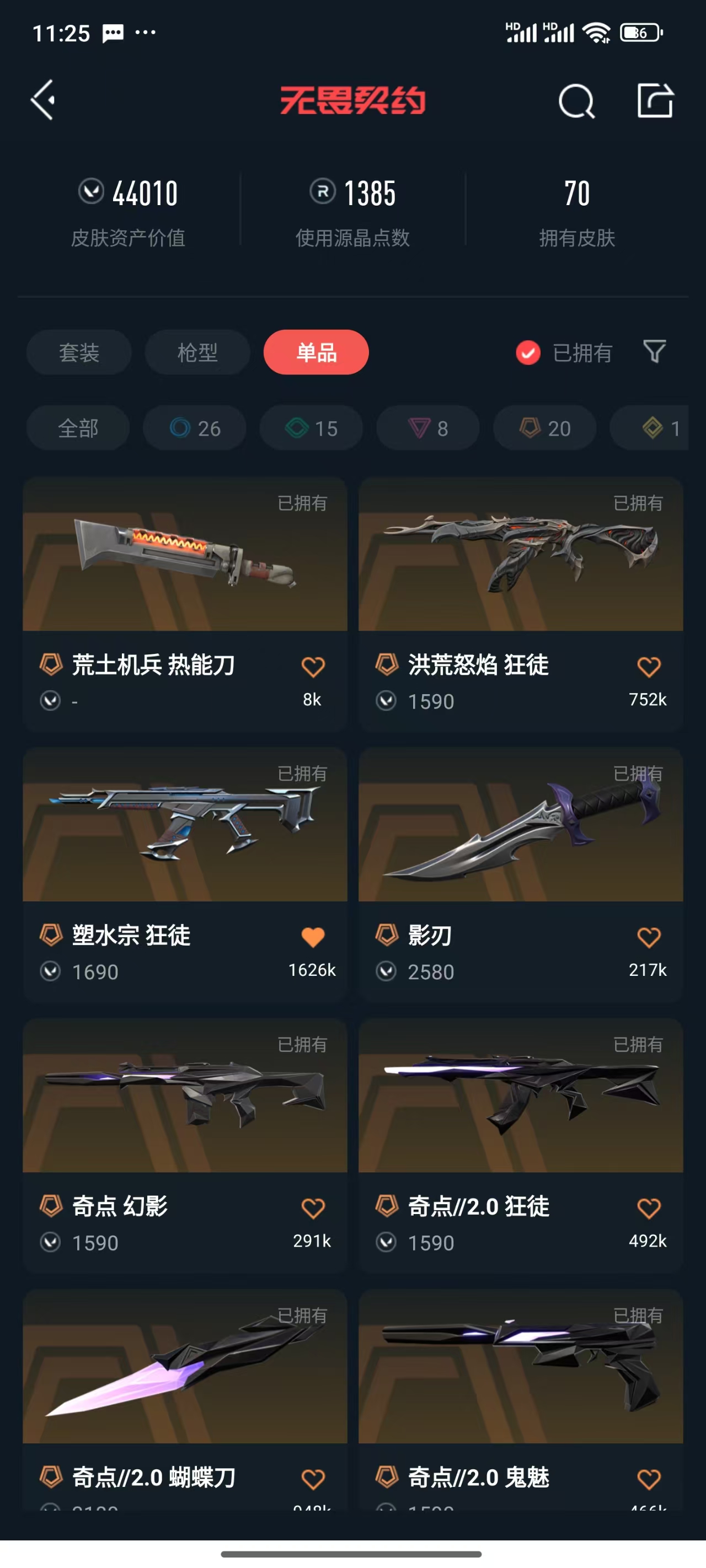Select the 单品 tab
Screen dimensions: 706x1568
(x=316, y=352)
